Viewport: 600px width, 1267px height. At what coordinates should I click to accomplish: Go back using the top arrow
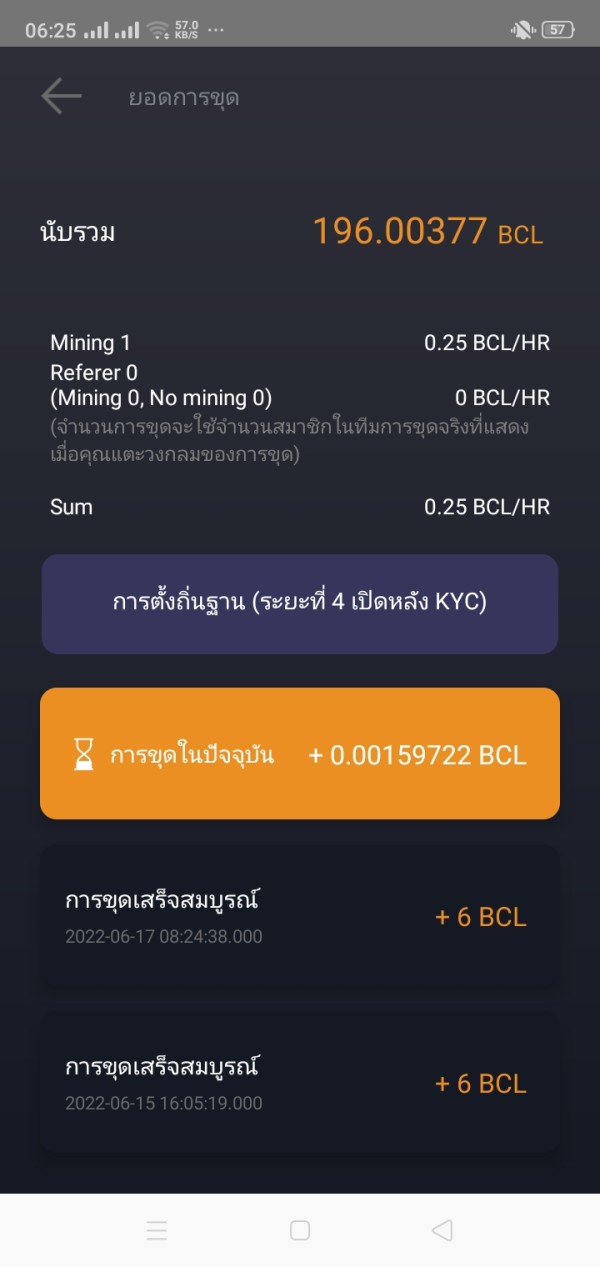(x=61, y=96)
